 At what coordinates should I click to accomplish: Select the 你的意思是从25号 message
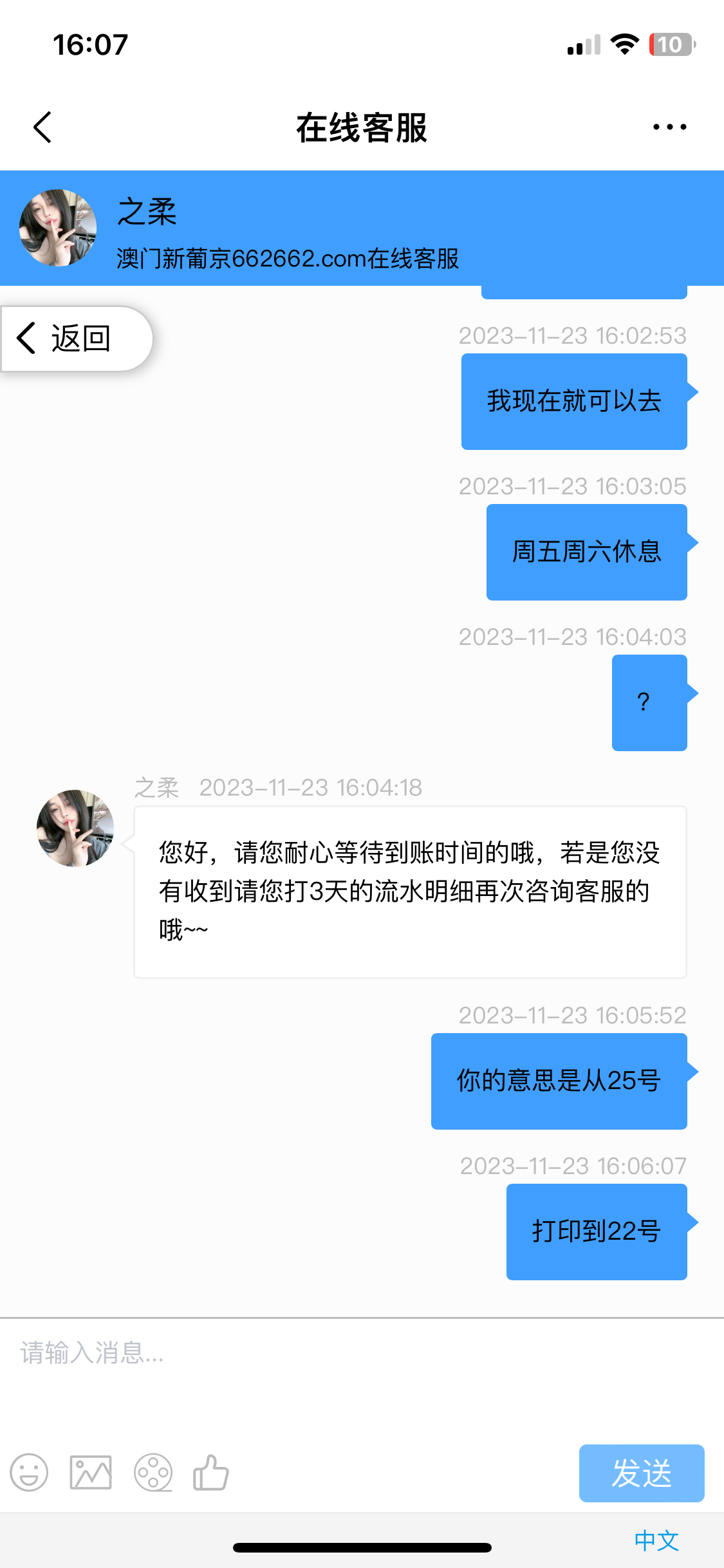tap(557, 1080)
